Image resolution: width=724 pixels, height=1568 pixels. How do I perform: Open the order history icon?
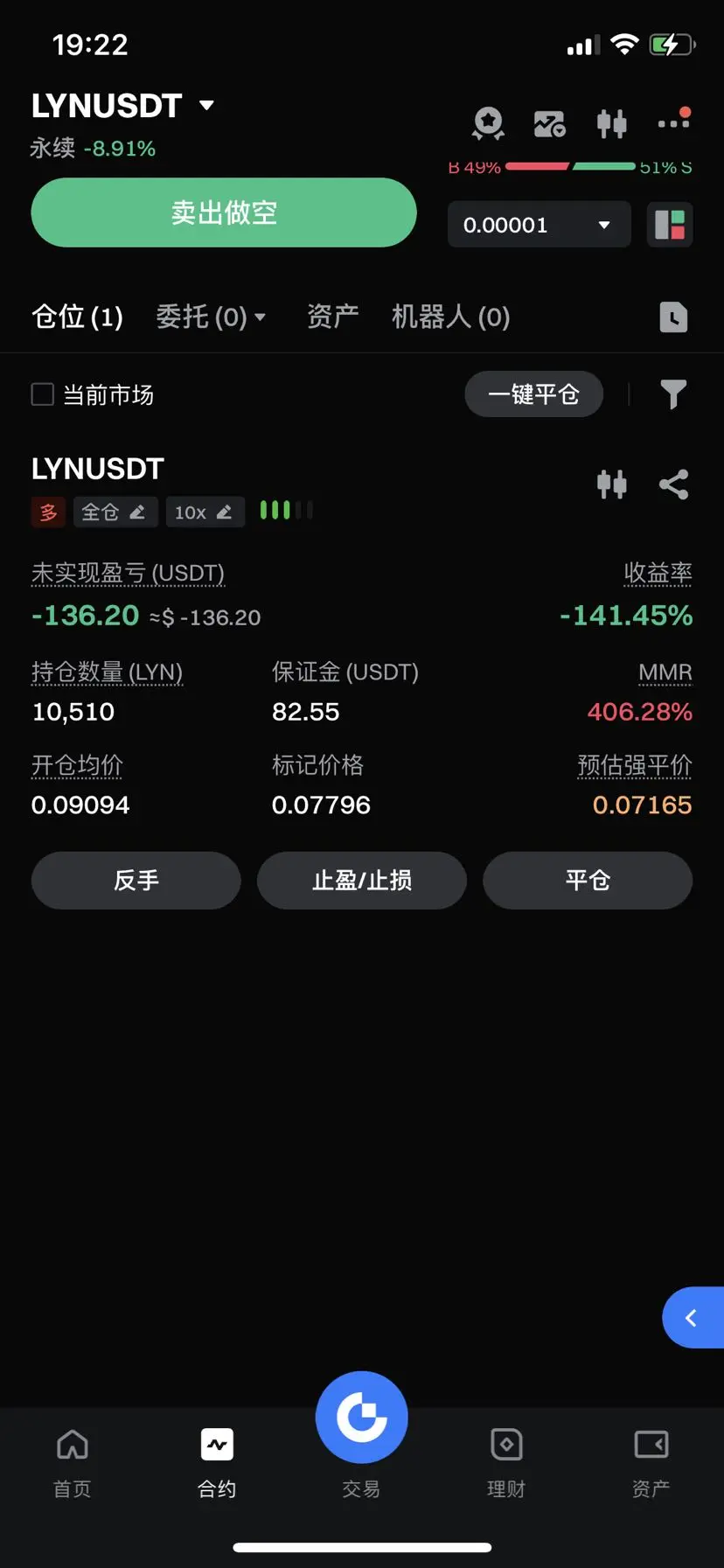coord(673,317)
